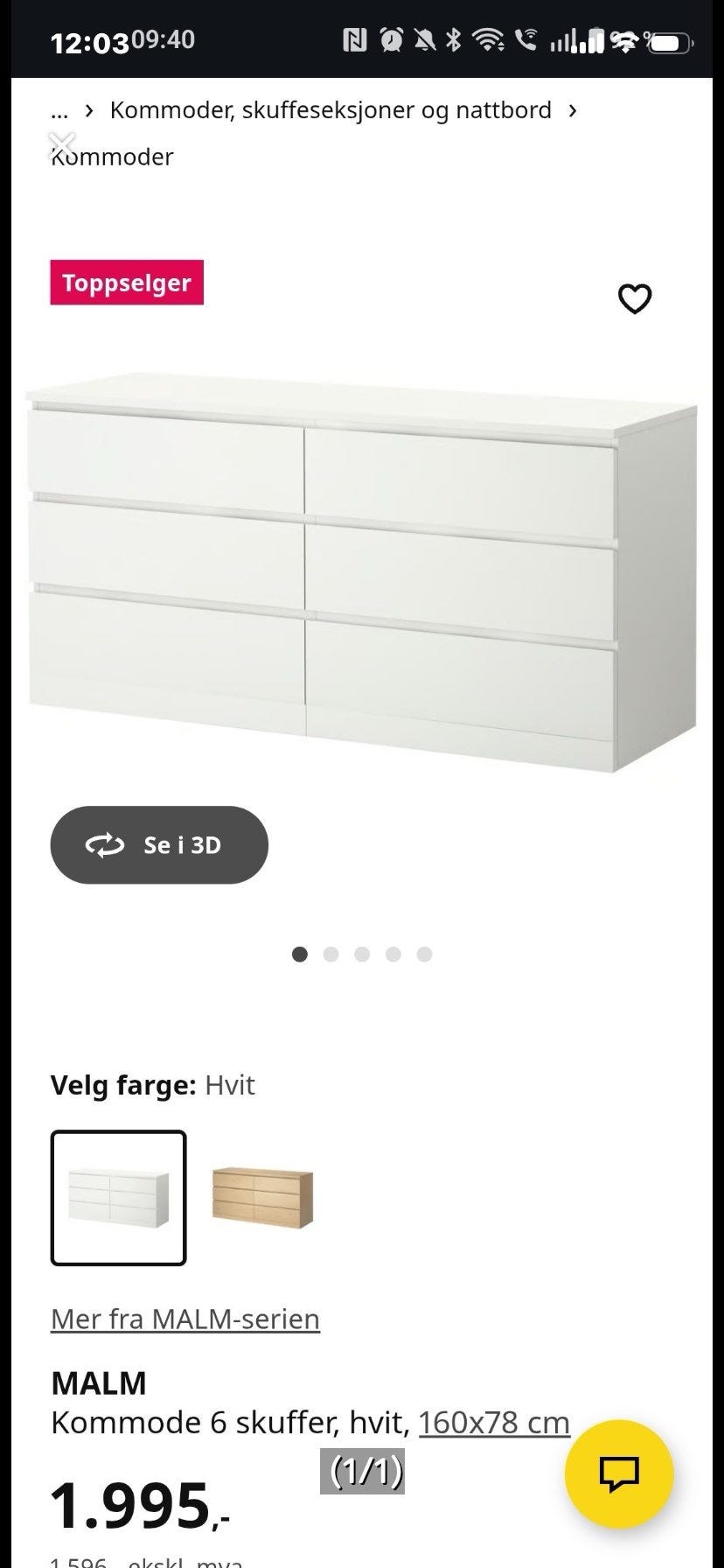This screenshot has height=1568, width=724.
Task: Tap the battery indicator
Action: tap(669, 39)
